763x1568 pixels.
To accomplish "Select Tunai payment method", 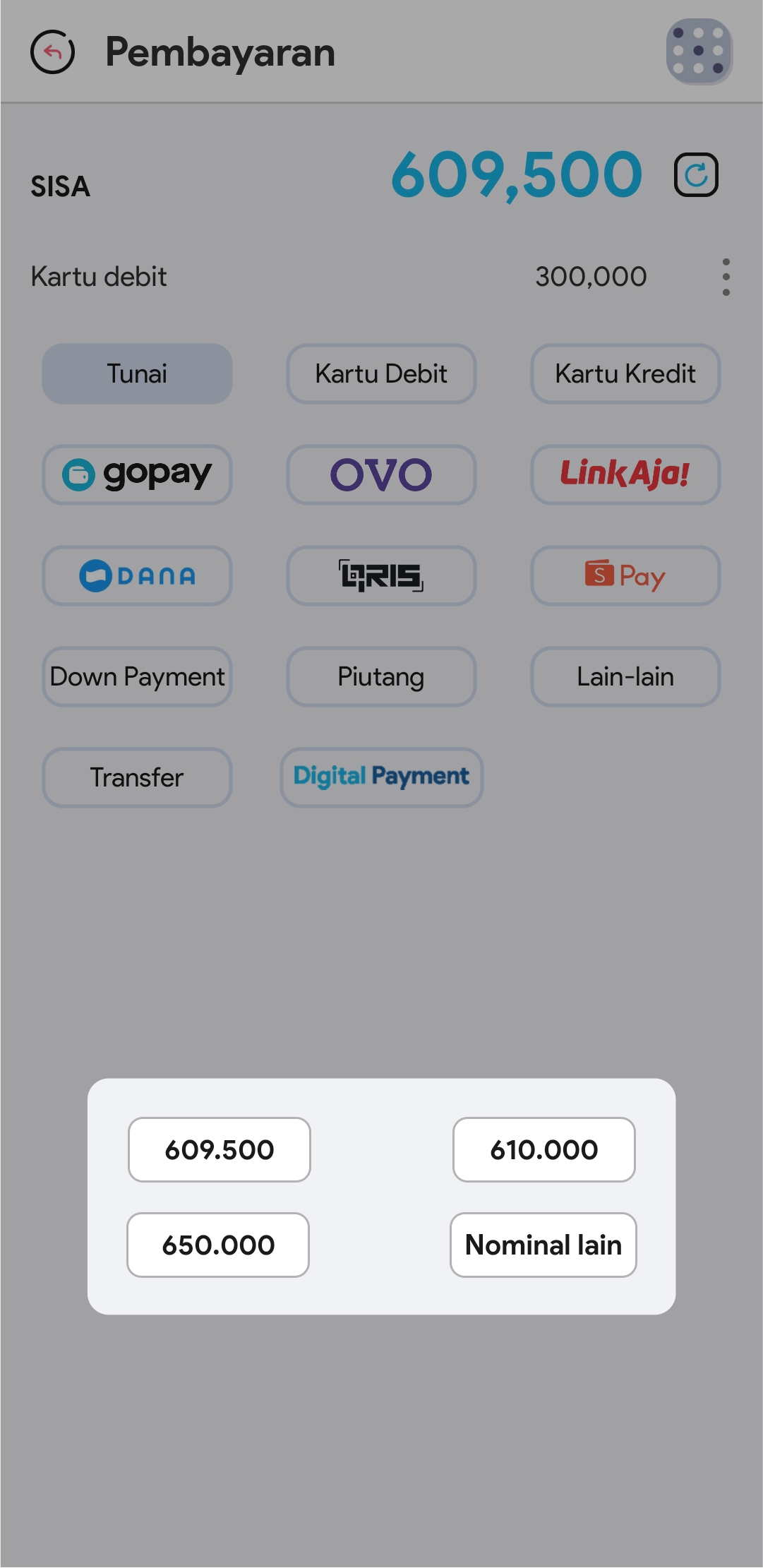I will (x=137, y=373).
